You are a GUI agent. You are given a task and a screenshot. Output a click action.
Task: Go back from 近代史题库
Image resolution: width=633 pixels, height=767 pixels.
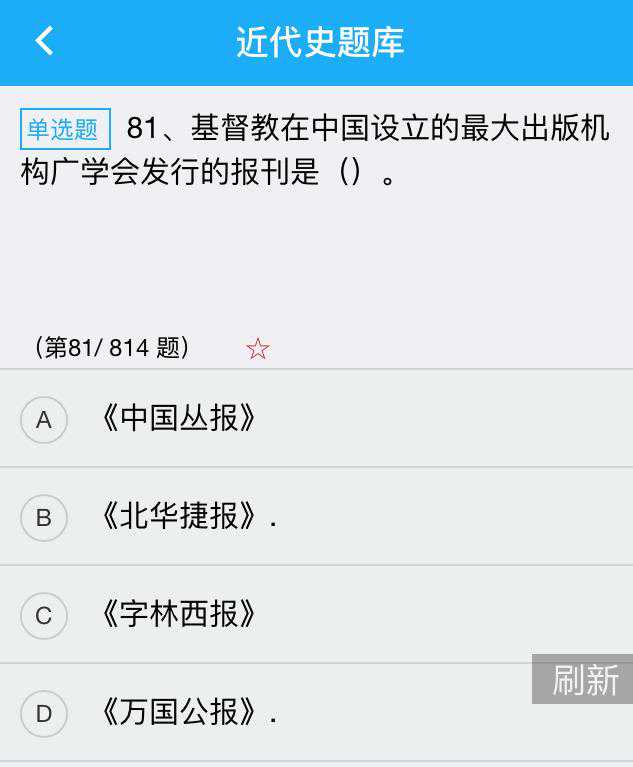pos(44,42)
